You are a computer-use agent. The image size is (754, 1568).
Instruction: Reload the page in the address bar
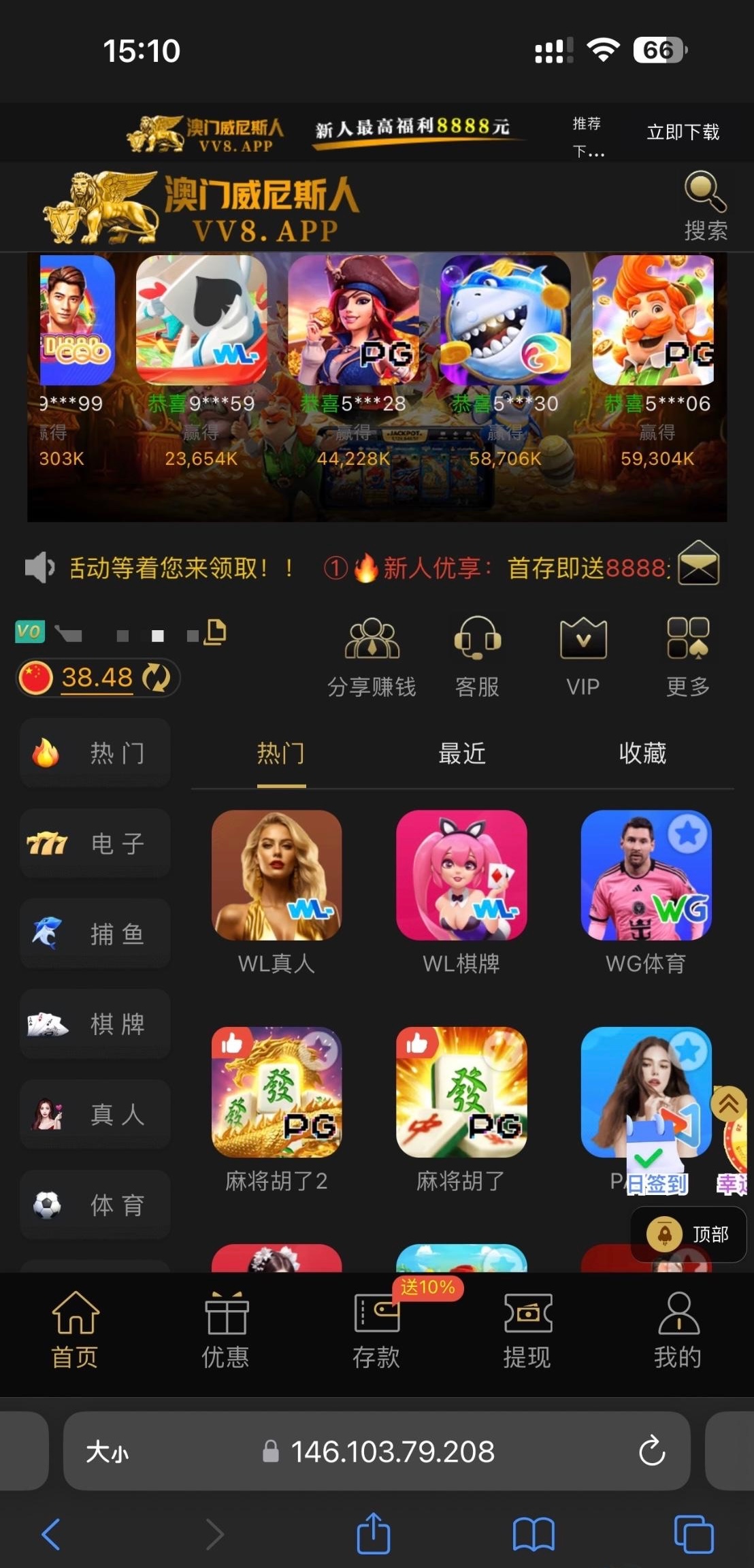651,1451
